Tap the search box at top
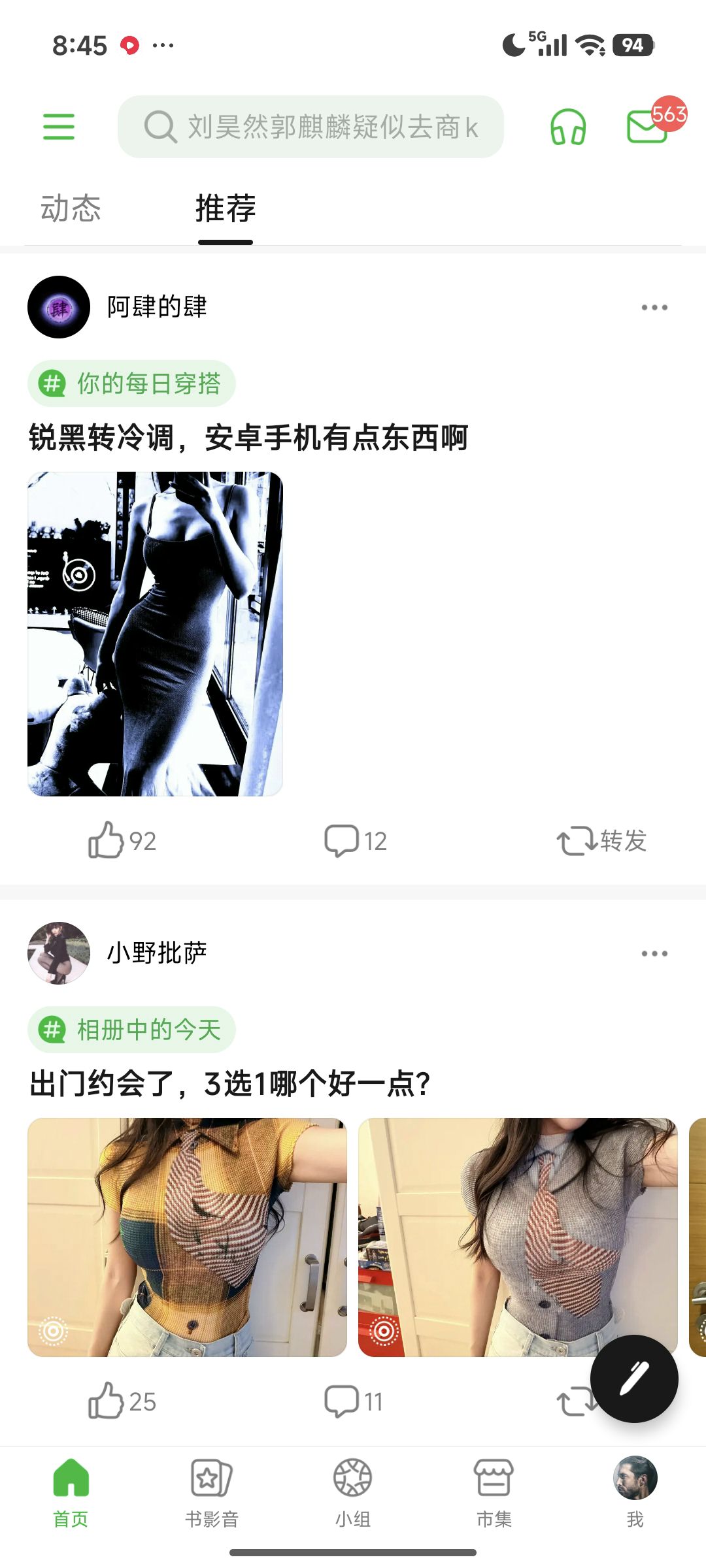Viewport: 706px width, 1568px height. (x=311, y=127)
